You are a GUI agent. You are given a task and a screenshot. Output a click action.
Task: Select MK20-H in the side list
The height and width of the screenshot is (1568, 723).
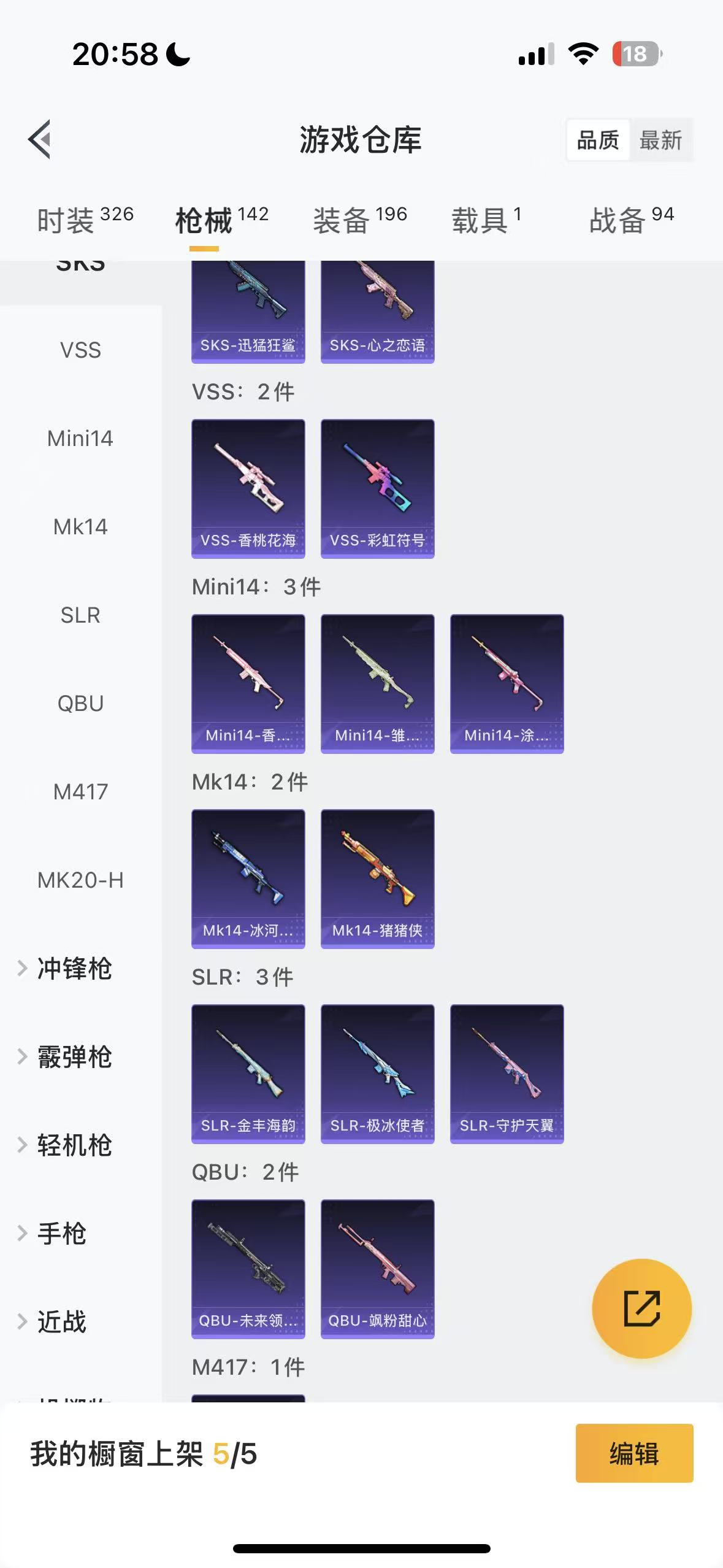tap(80, 880)
